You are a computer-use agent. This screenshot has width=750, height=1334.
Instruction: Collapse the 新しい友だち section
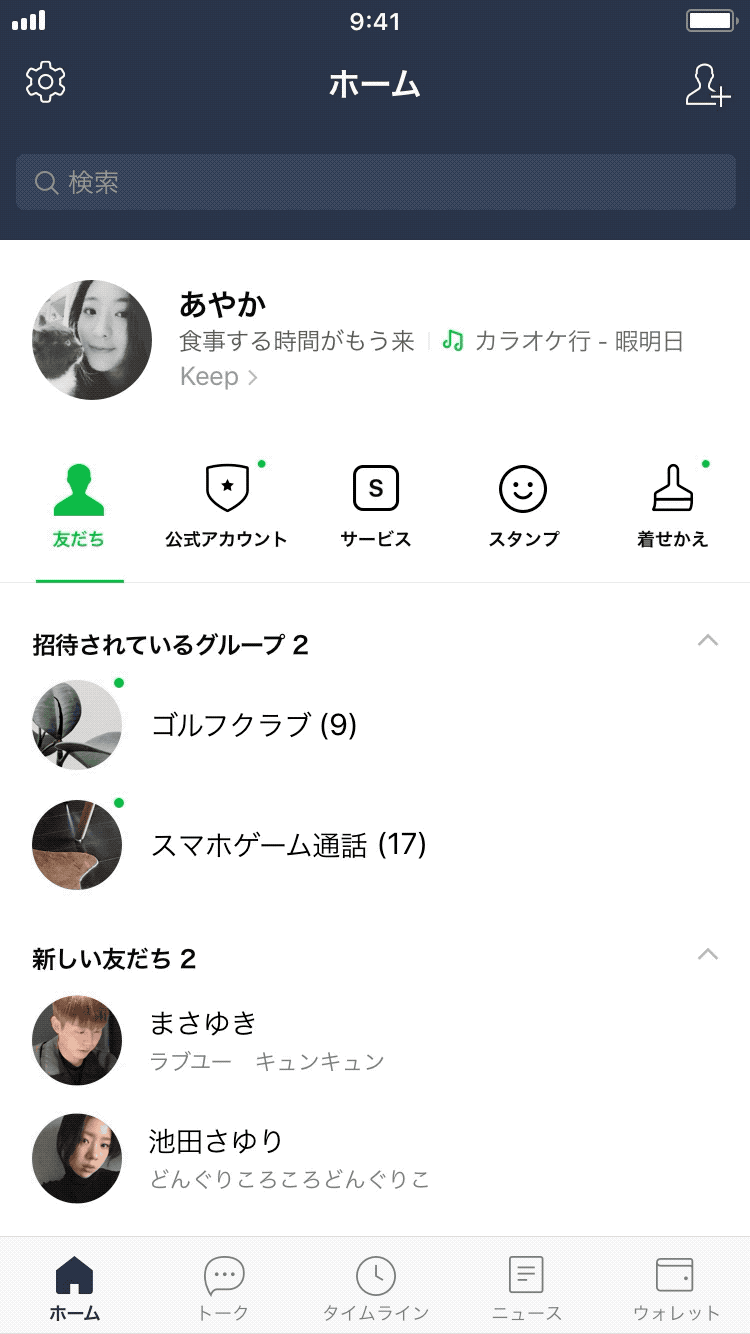coord(708,955)
